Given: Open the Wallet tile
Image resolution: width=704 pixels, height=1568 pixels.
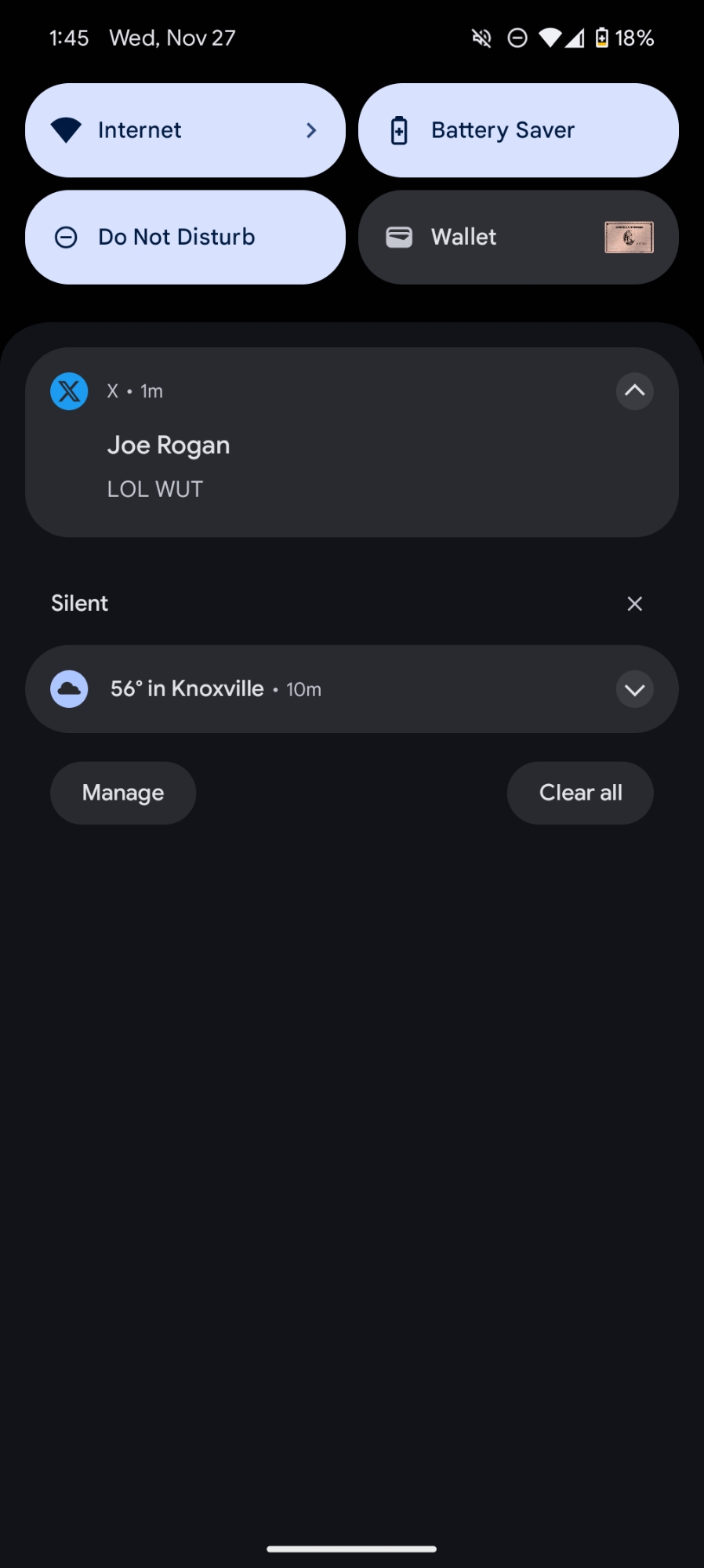Looking at the screenshot, I should [x=518, y=237].
